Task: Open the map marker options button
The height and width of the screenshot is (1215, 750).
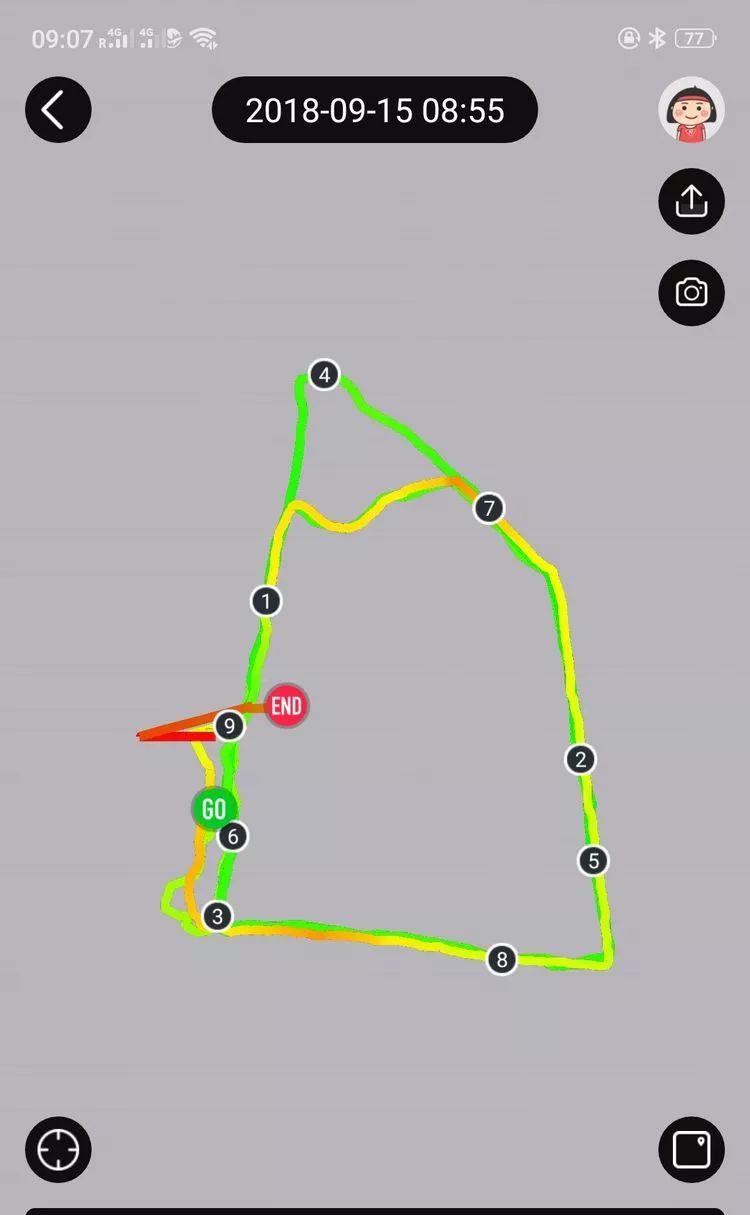Action: coord(691,1150)
